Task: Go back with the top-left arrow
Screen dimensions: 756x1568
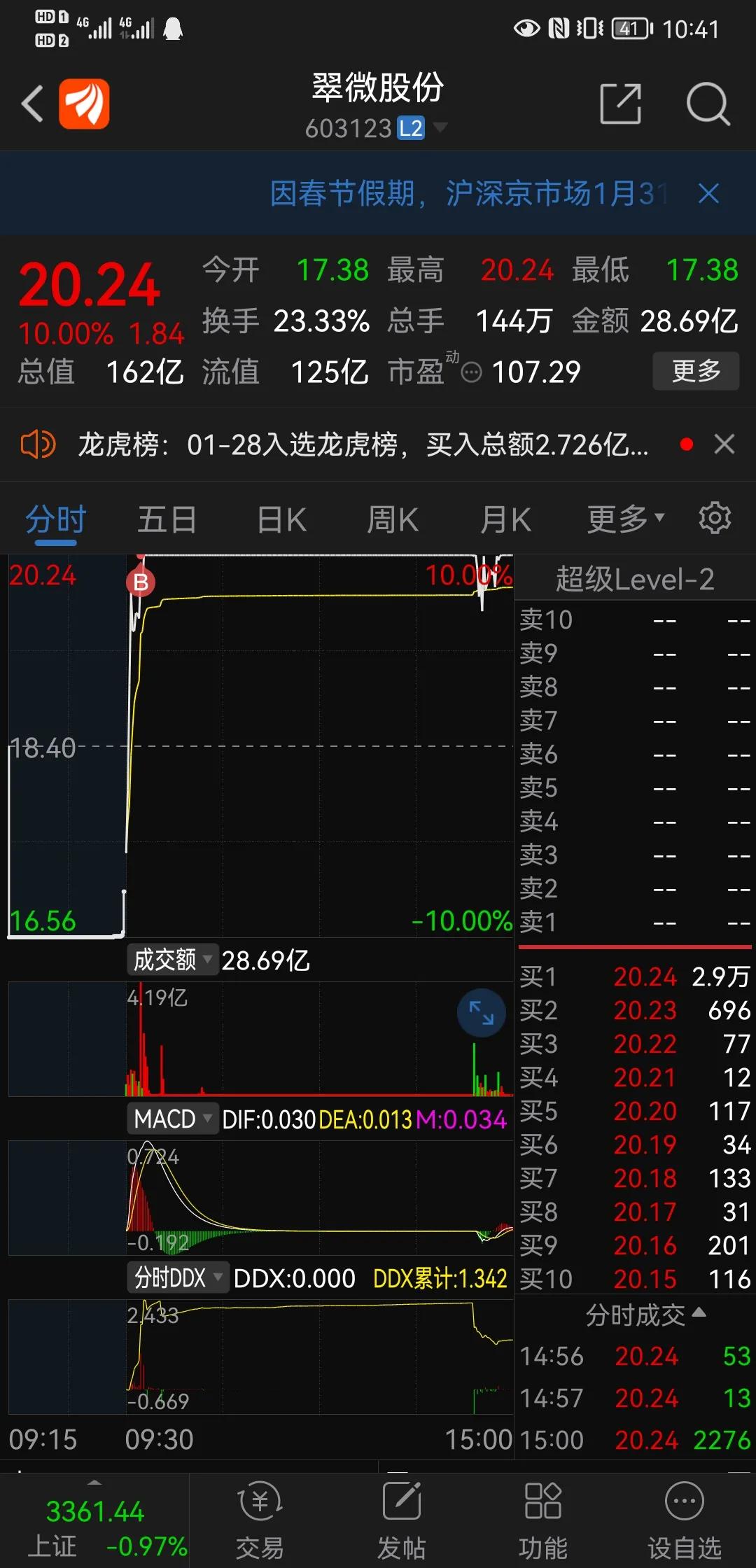Action: (32, 104)
